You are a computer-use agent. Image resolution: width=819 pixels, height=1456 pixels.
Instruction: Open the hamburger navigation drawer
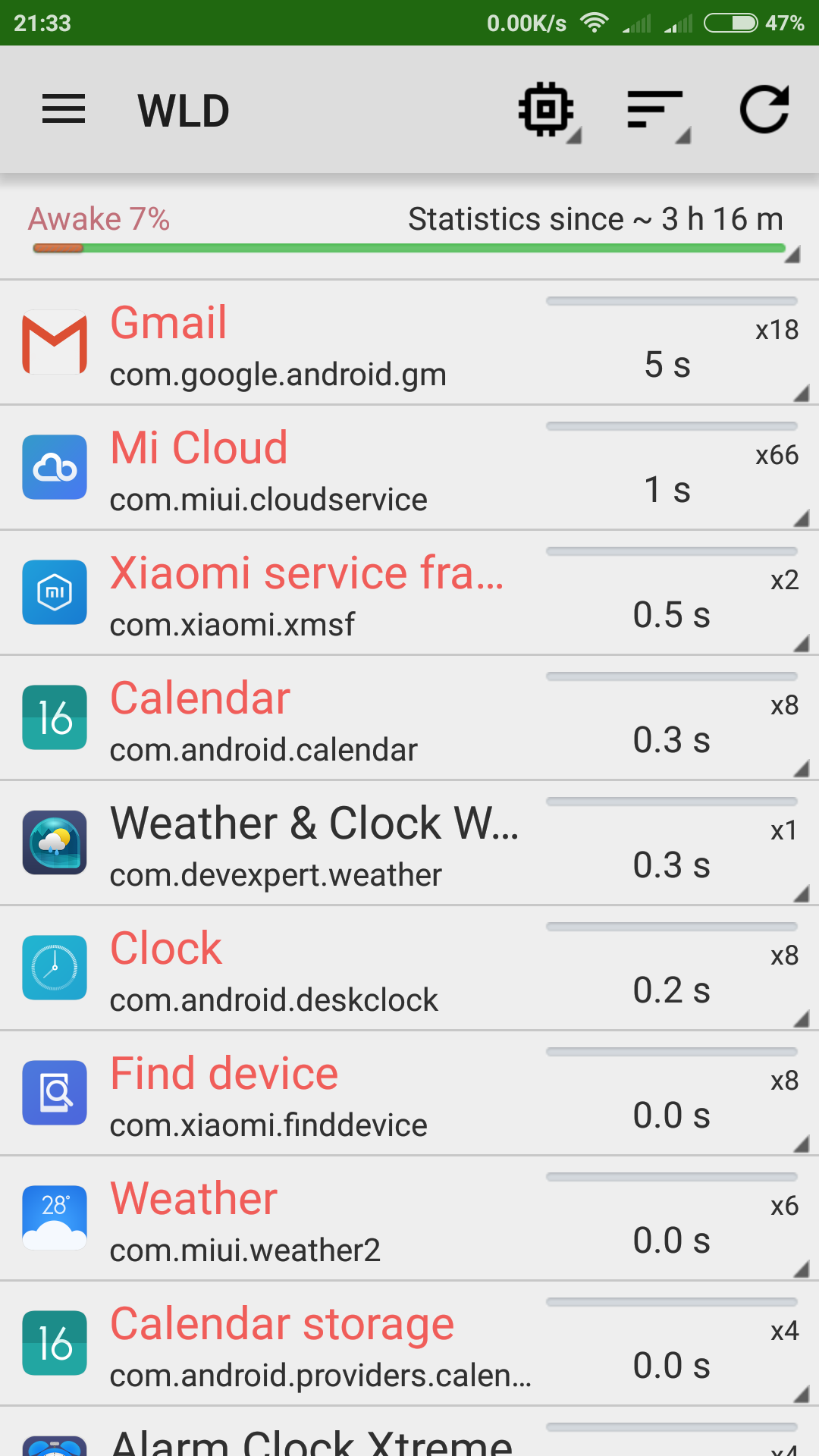64,110
